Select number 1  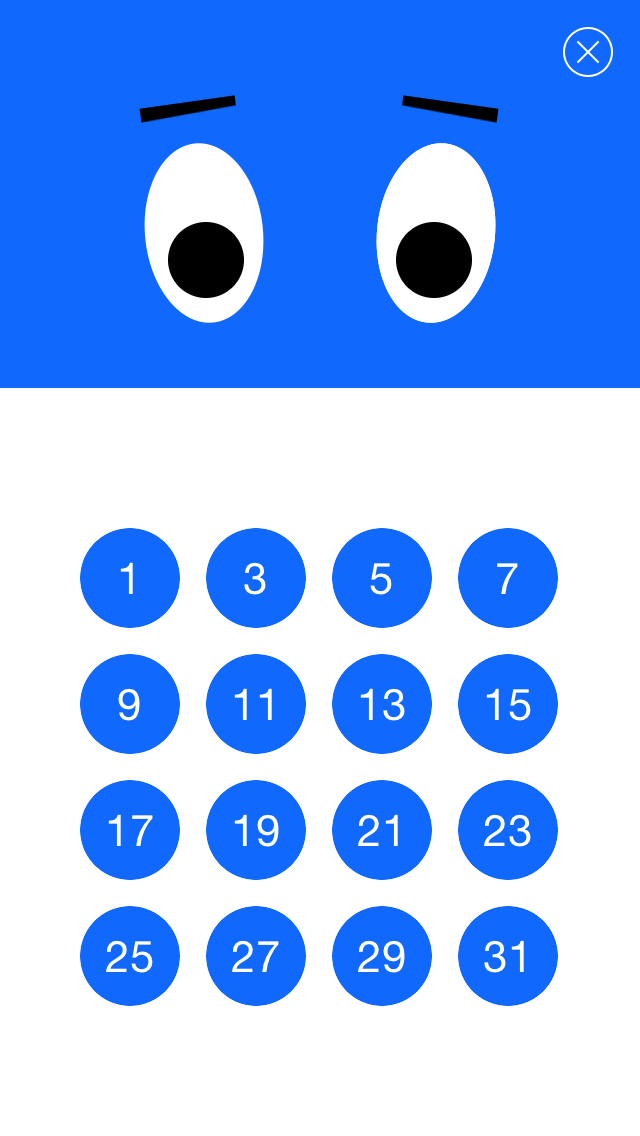130,578
